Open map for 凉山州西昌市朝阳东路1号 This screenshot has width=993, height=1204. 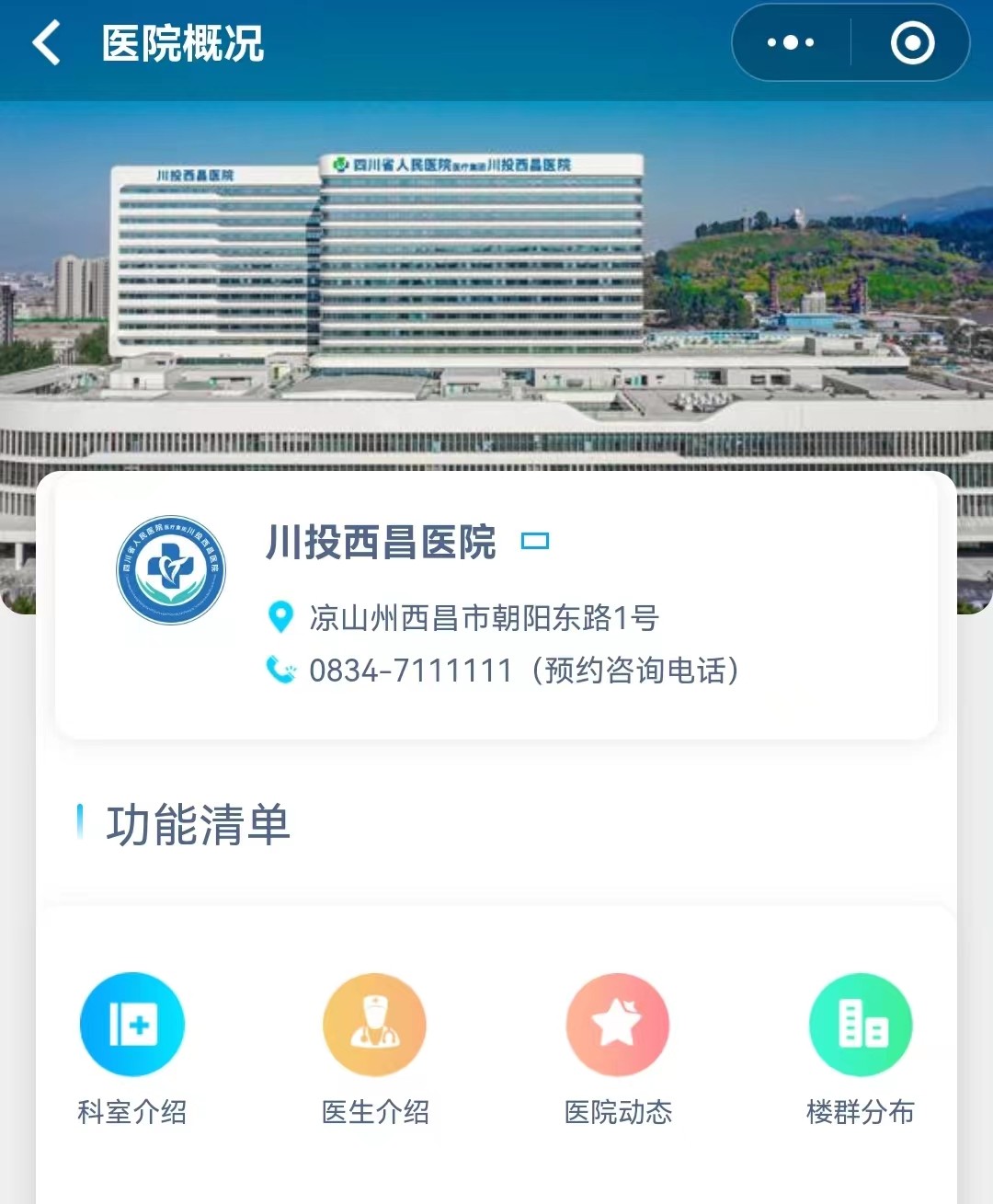click(483, 618)
